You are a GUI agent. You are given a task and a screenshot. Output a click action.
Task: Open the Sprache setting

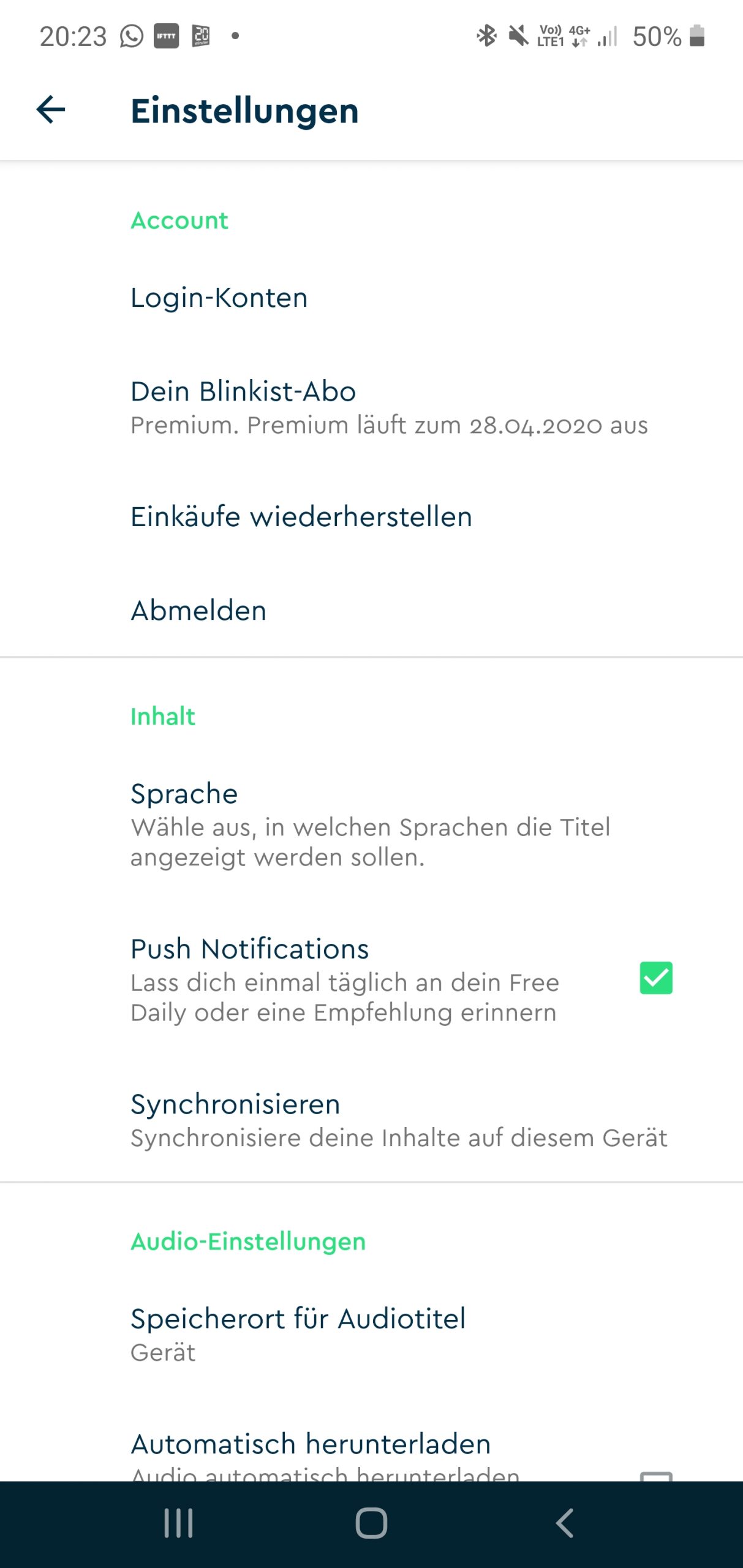pos(370,824)
